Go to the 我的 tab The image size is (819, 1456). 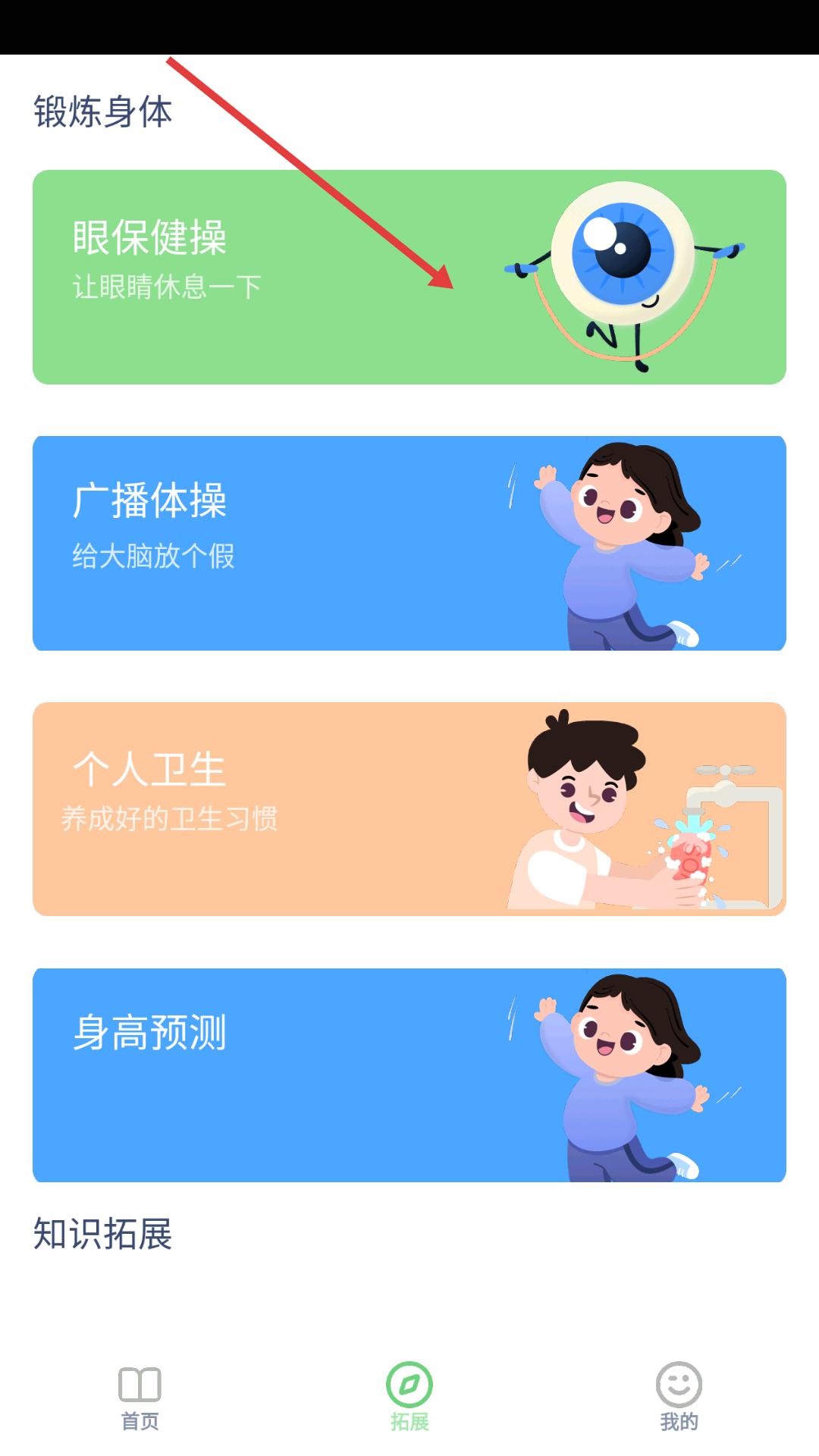678,1398
